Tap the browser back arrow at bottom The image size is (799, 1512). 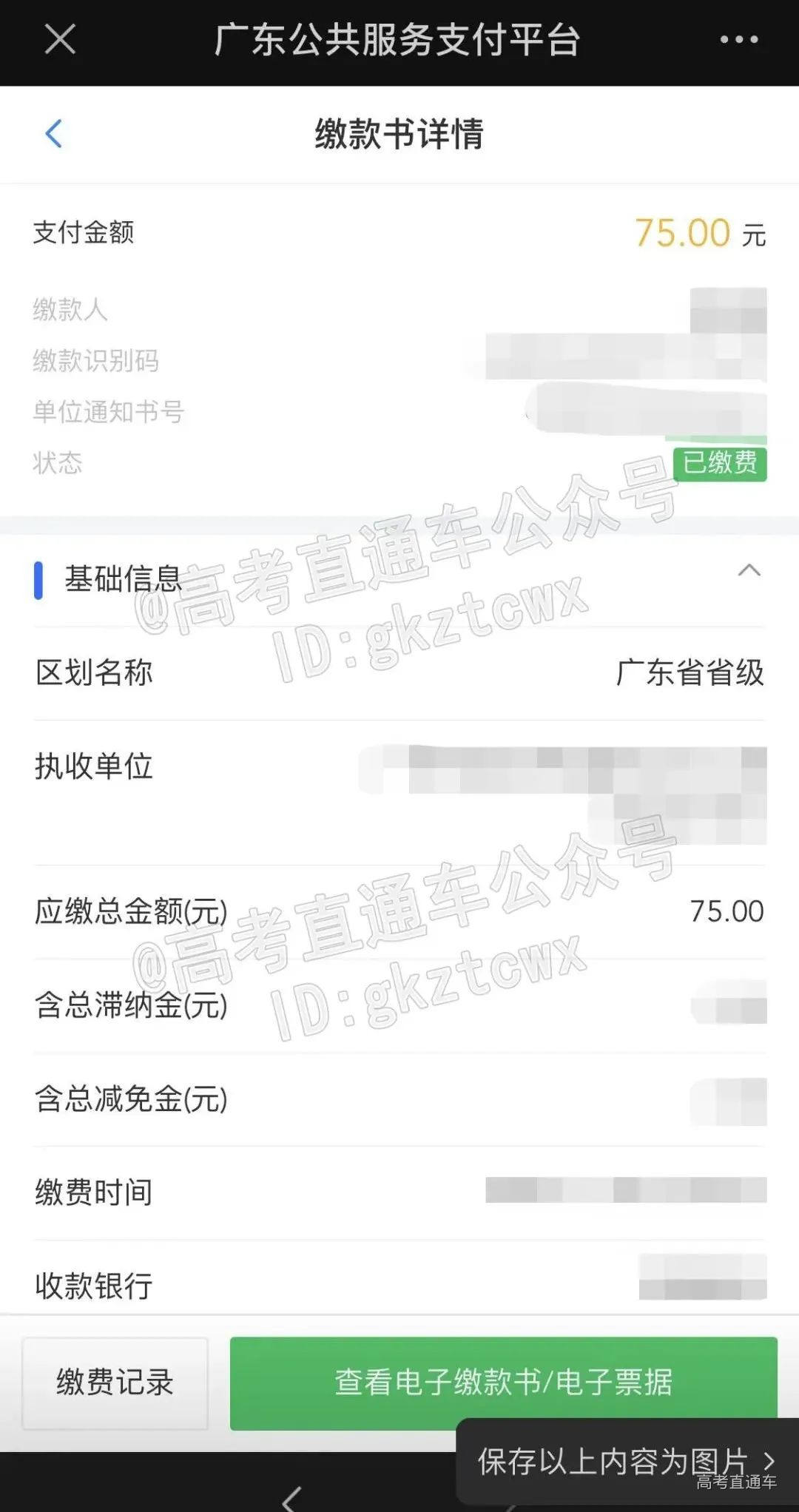292,1498
